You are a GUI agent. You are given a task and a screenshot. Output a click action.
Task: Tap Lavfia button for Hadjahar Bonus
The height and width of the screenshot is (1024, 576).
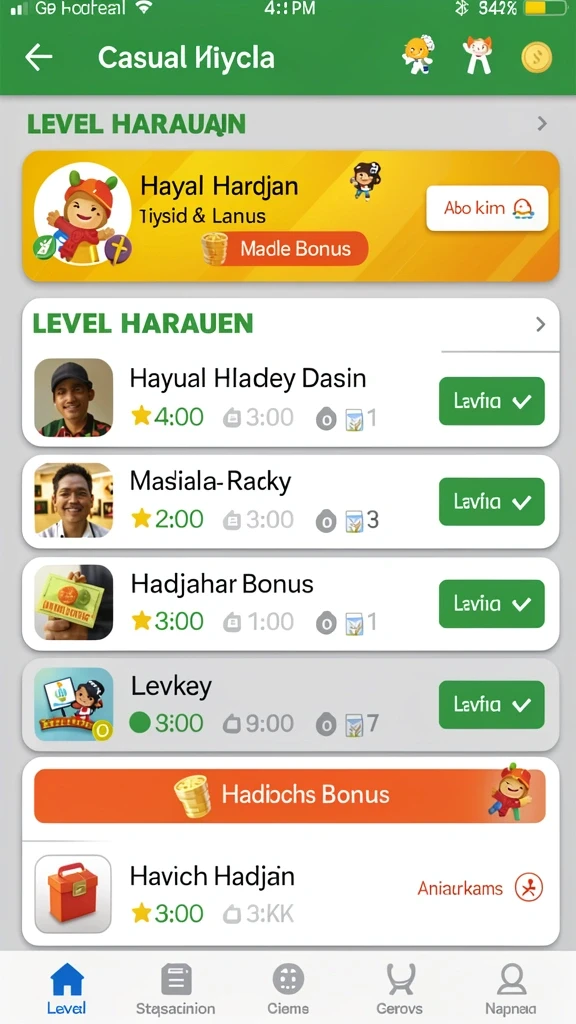[x=492, y=603]
